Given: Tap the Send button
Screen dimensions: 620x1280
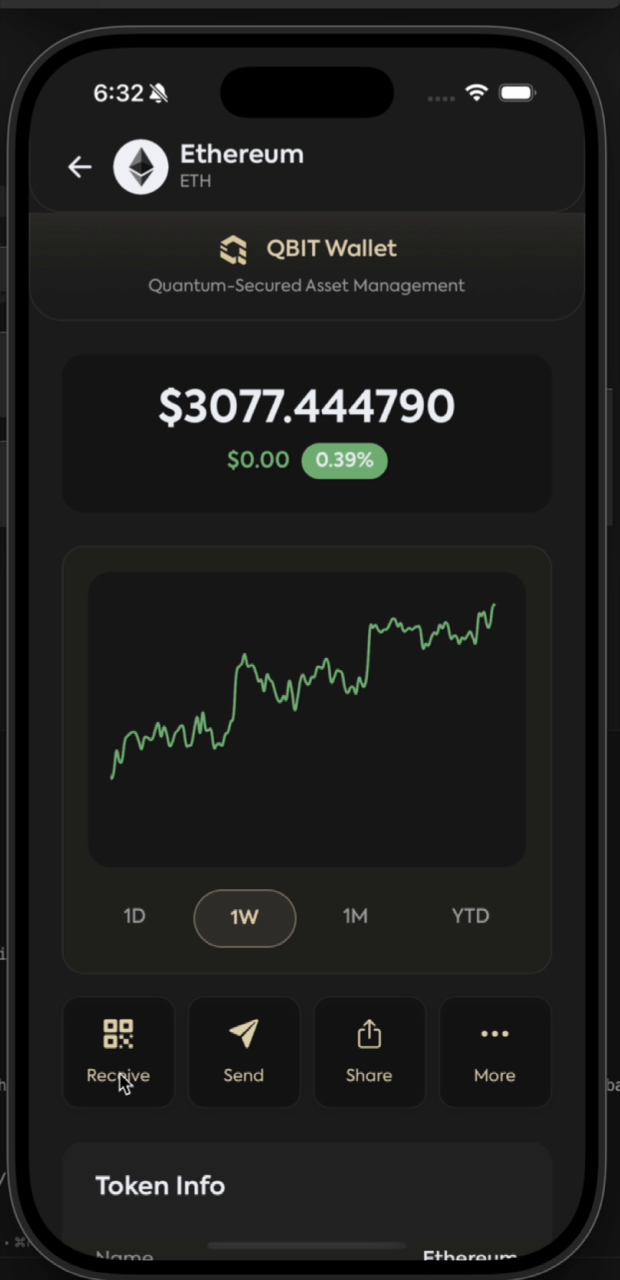Looking at the screenshot, I should coord(244,1051).
